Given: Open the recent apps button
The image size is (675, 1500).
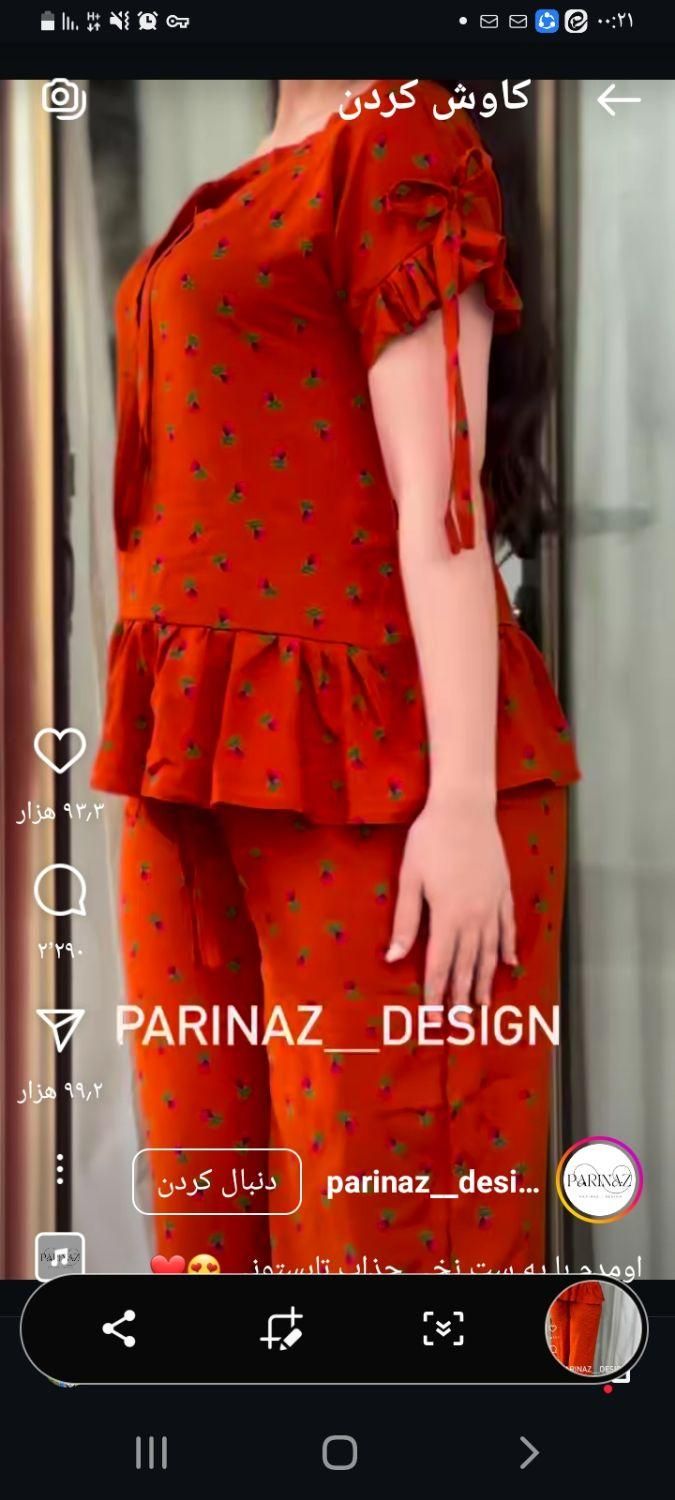Looking at the screenshot, I should [151, 1452].
